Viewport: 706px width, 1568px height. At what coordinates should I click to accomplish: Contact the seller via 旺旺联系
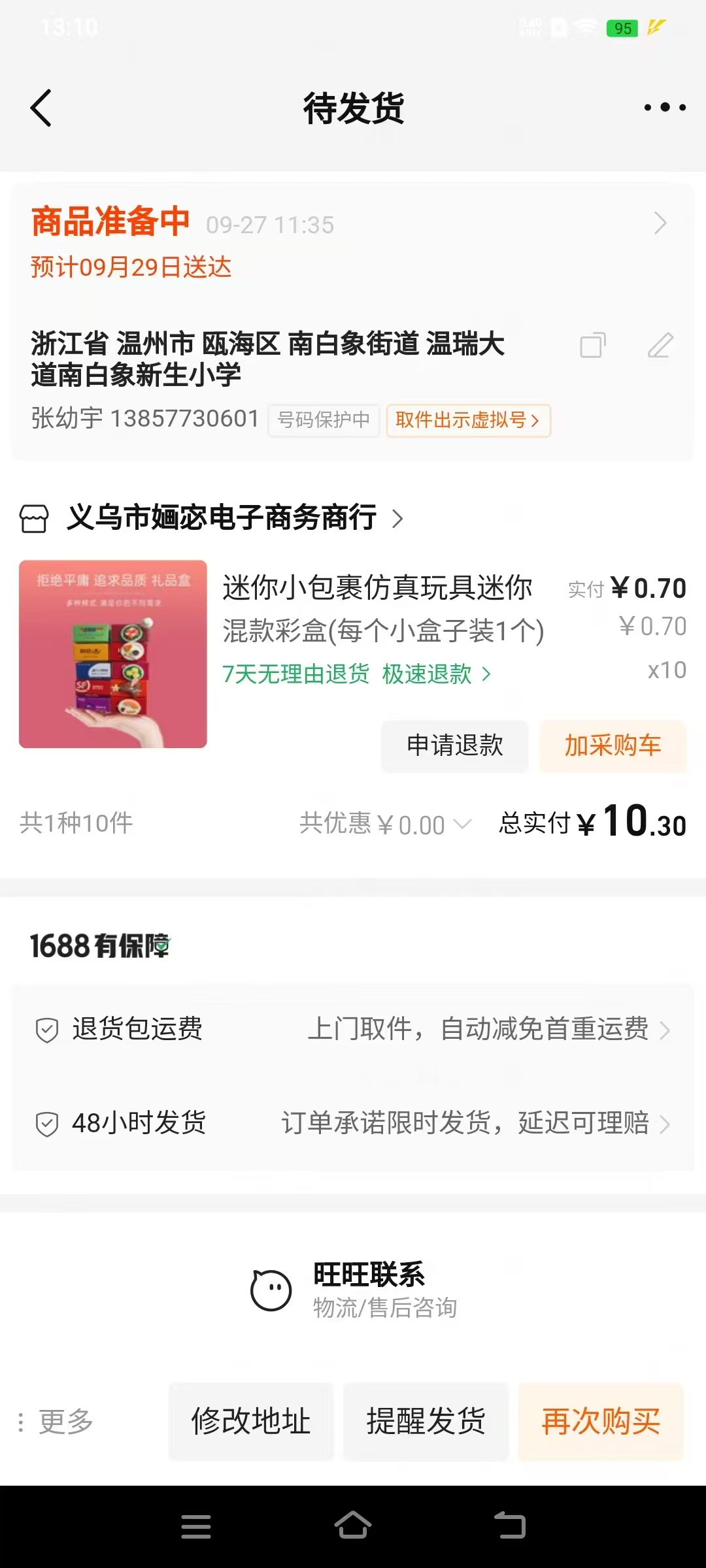[x=354, y=1290]
